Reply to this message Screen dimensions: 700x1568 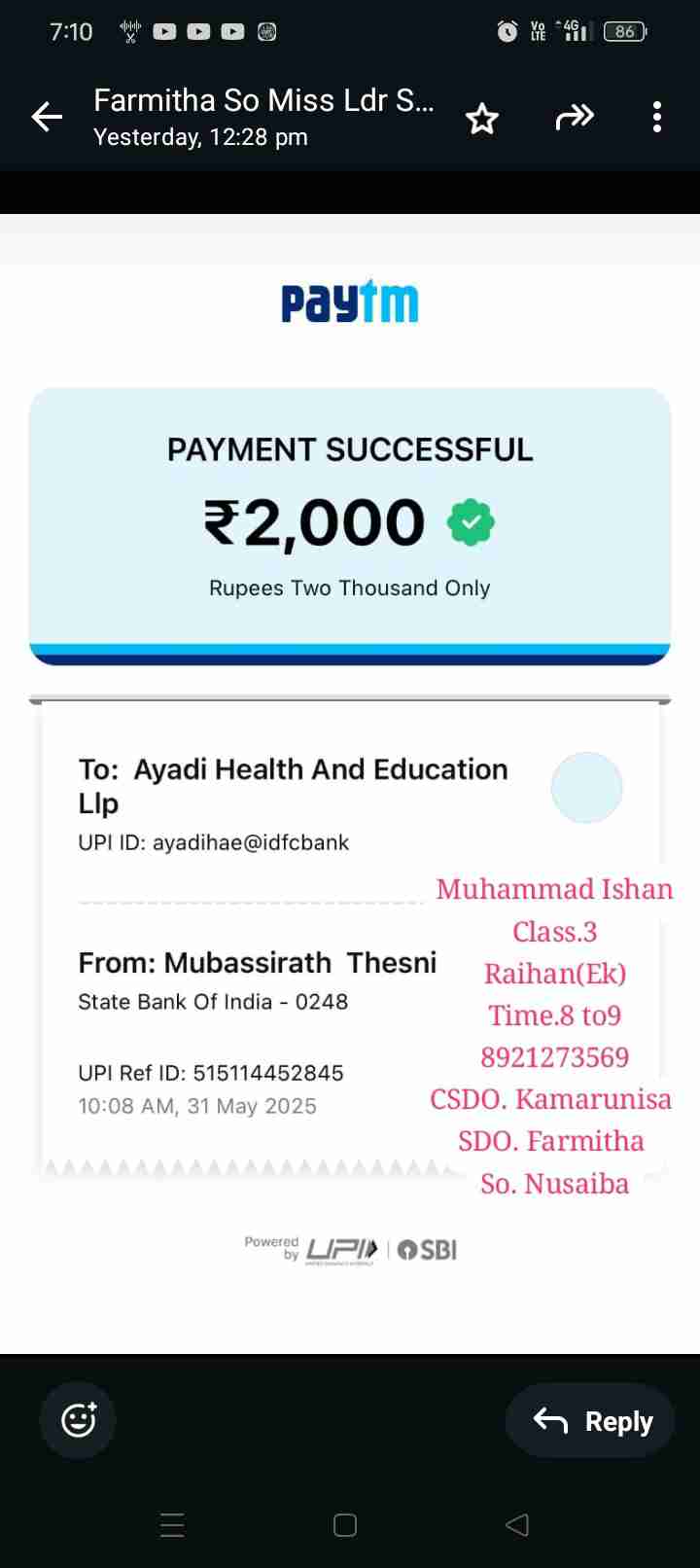coord(592,1421)
